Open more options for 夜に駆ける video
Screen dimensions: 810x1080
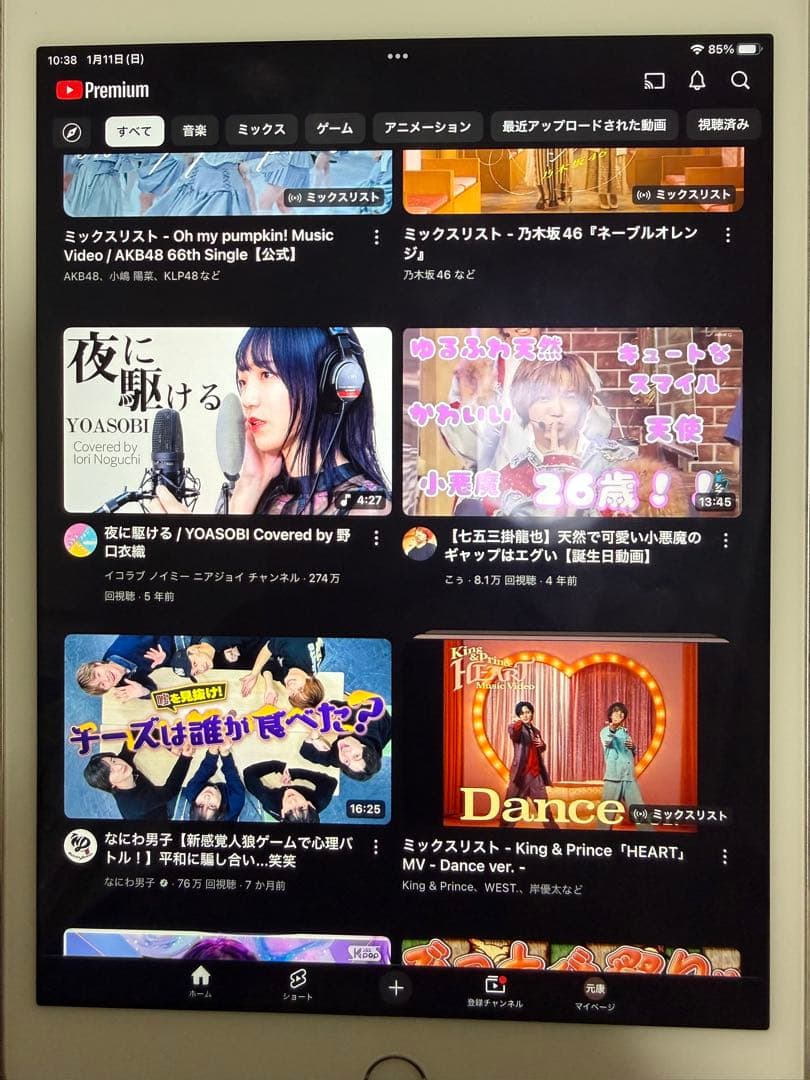pos(376,538)
